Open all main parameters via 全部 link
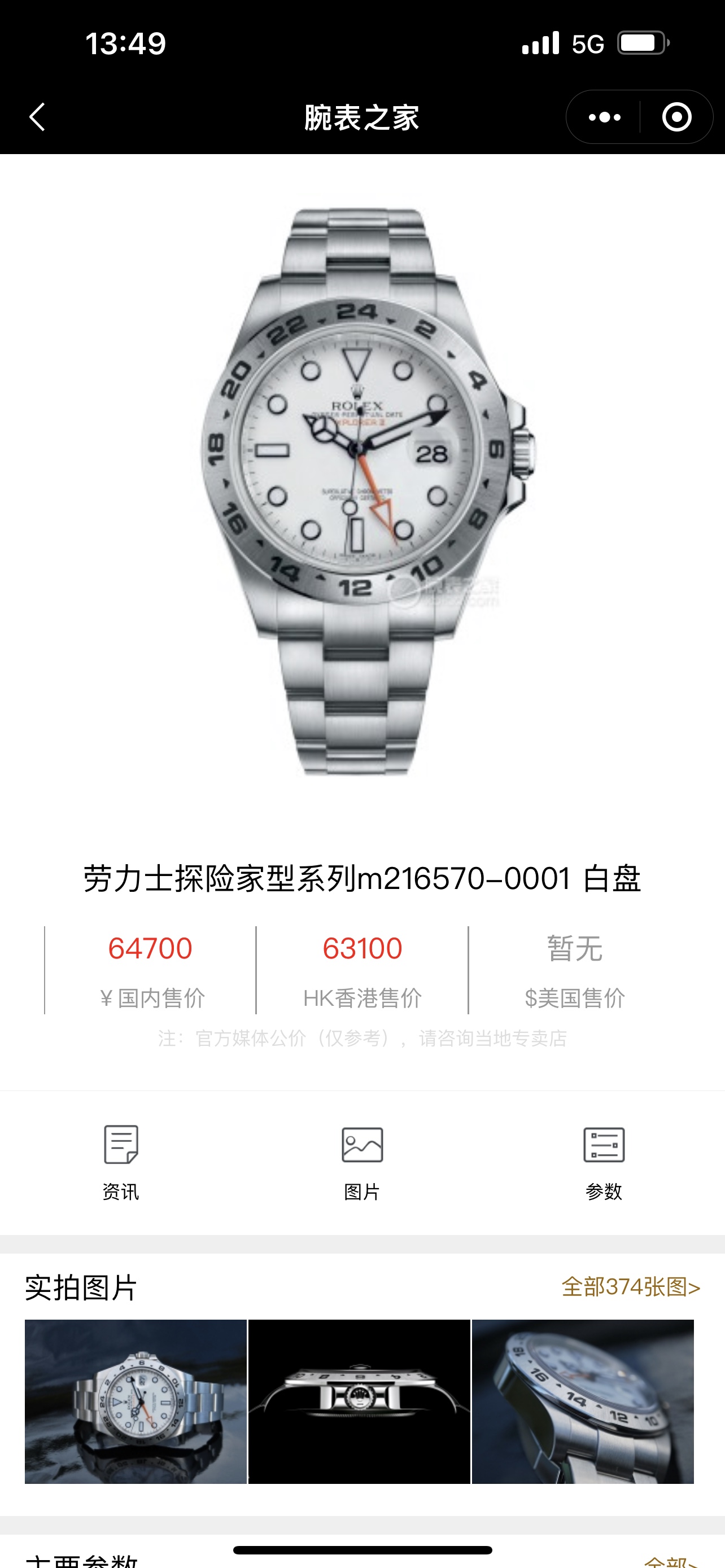Image resolution: width=725 pixels, height=1568 pixels. tap(670, 1561)
